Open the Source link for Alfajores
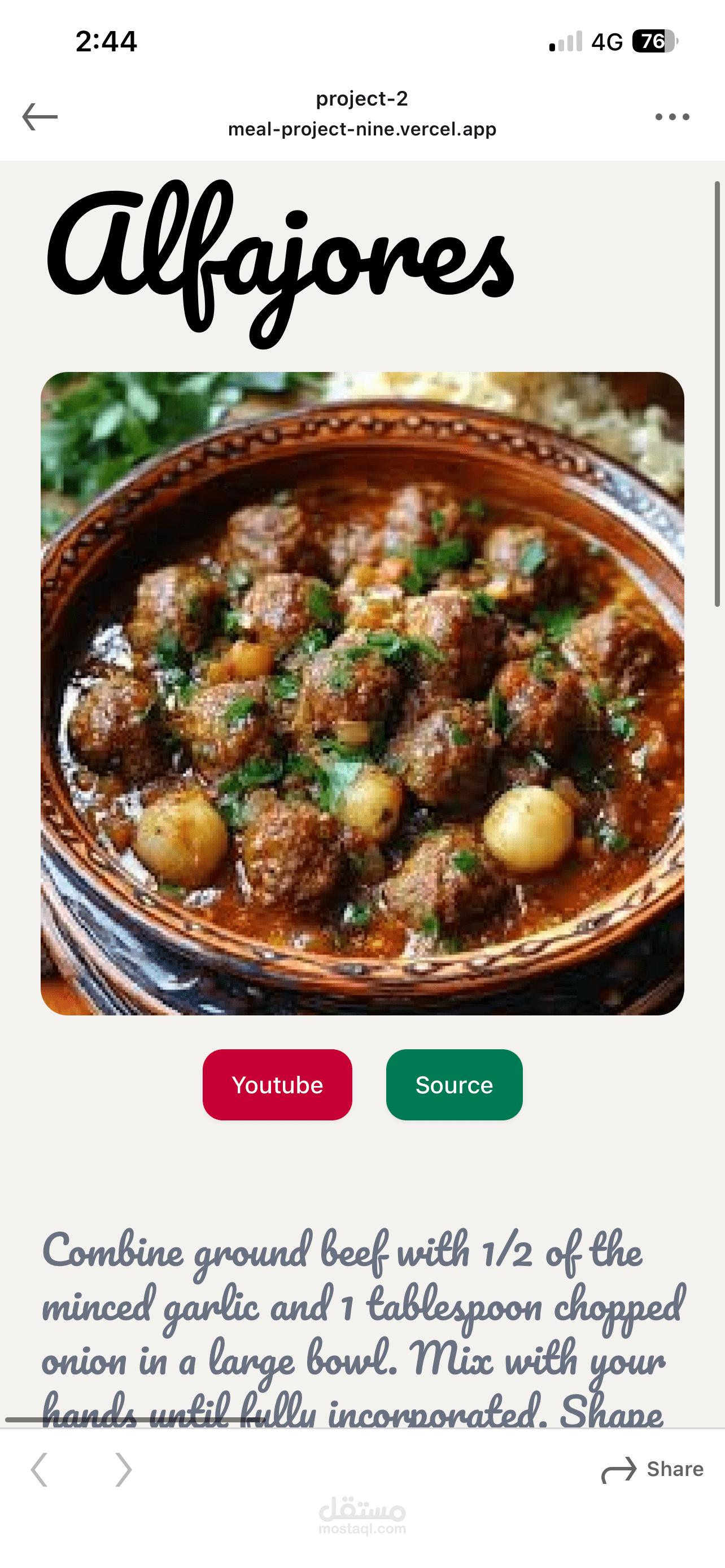Screen dimensions: 725x1568 [453, 1085]
